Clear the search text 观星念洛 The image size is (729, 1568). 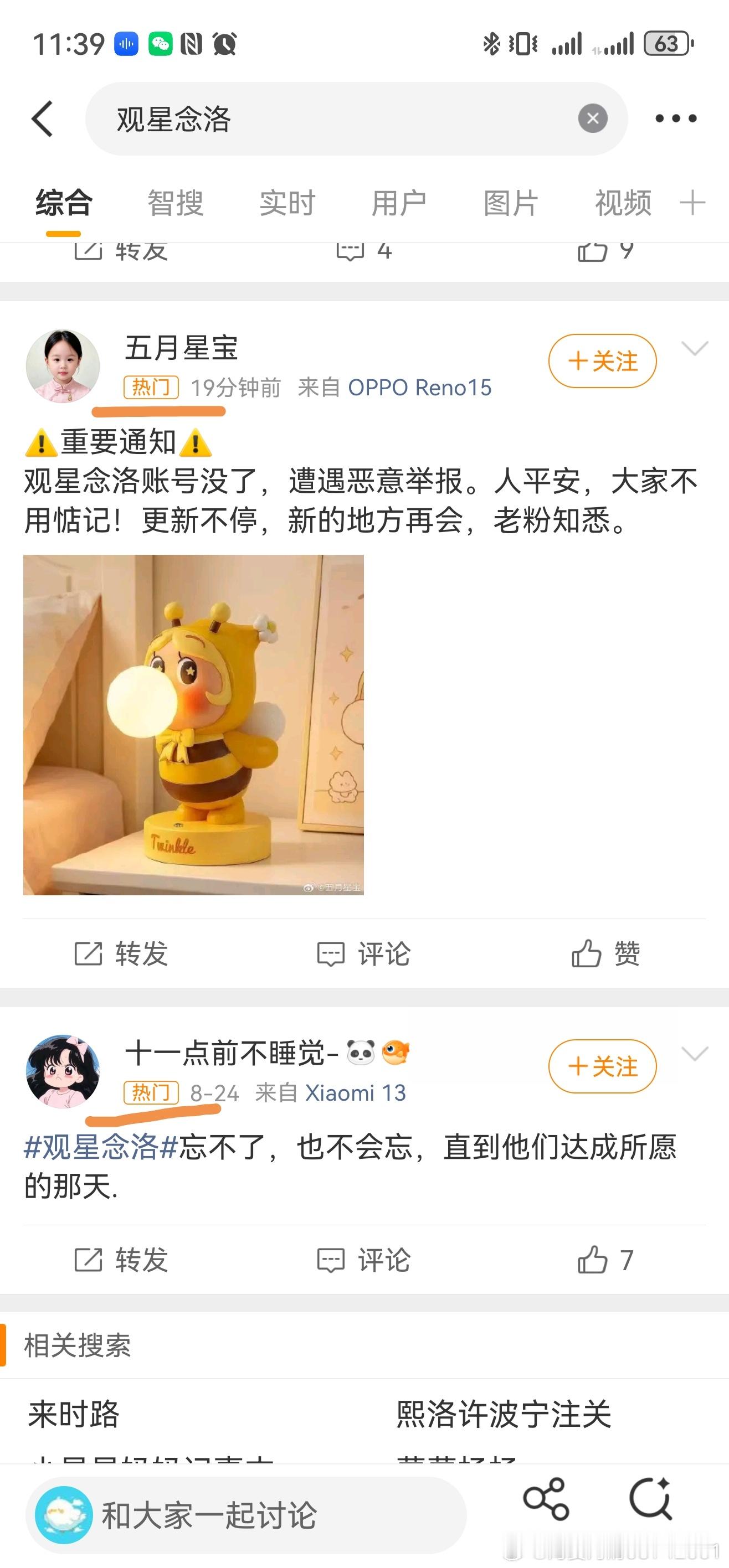click(593, 118)
